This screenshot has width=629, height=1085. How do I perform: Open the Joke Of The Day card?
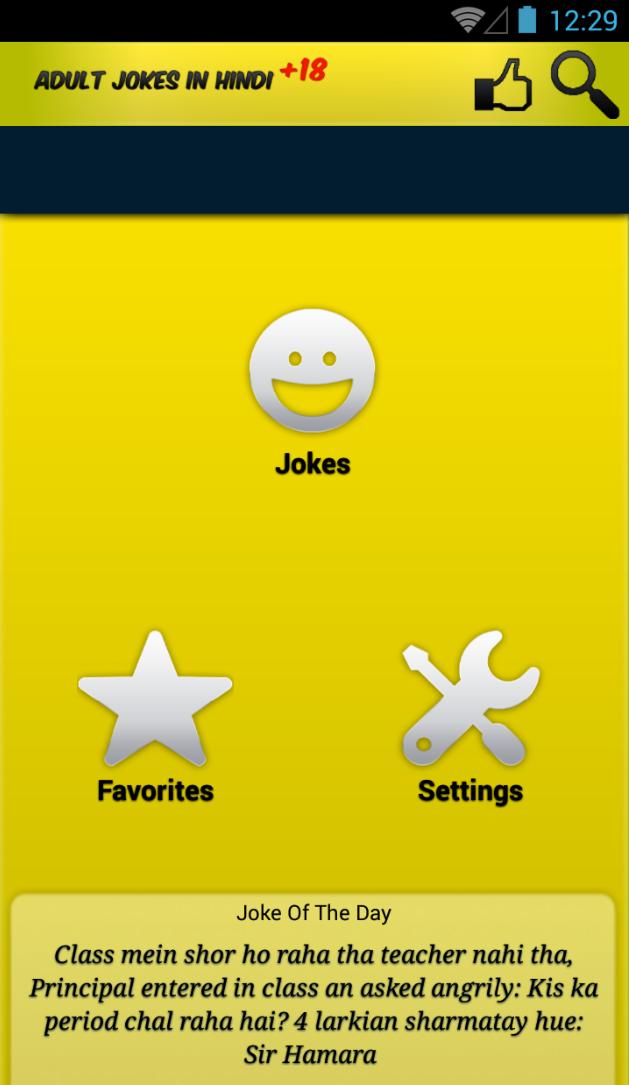[x=313, y=985]
